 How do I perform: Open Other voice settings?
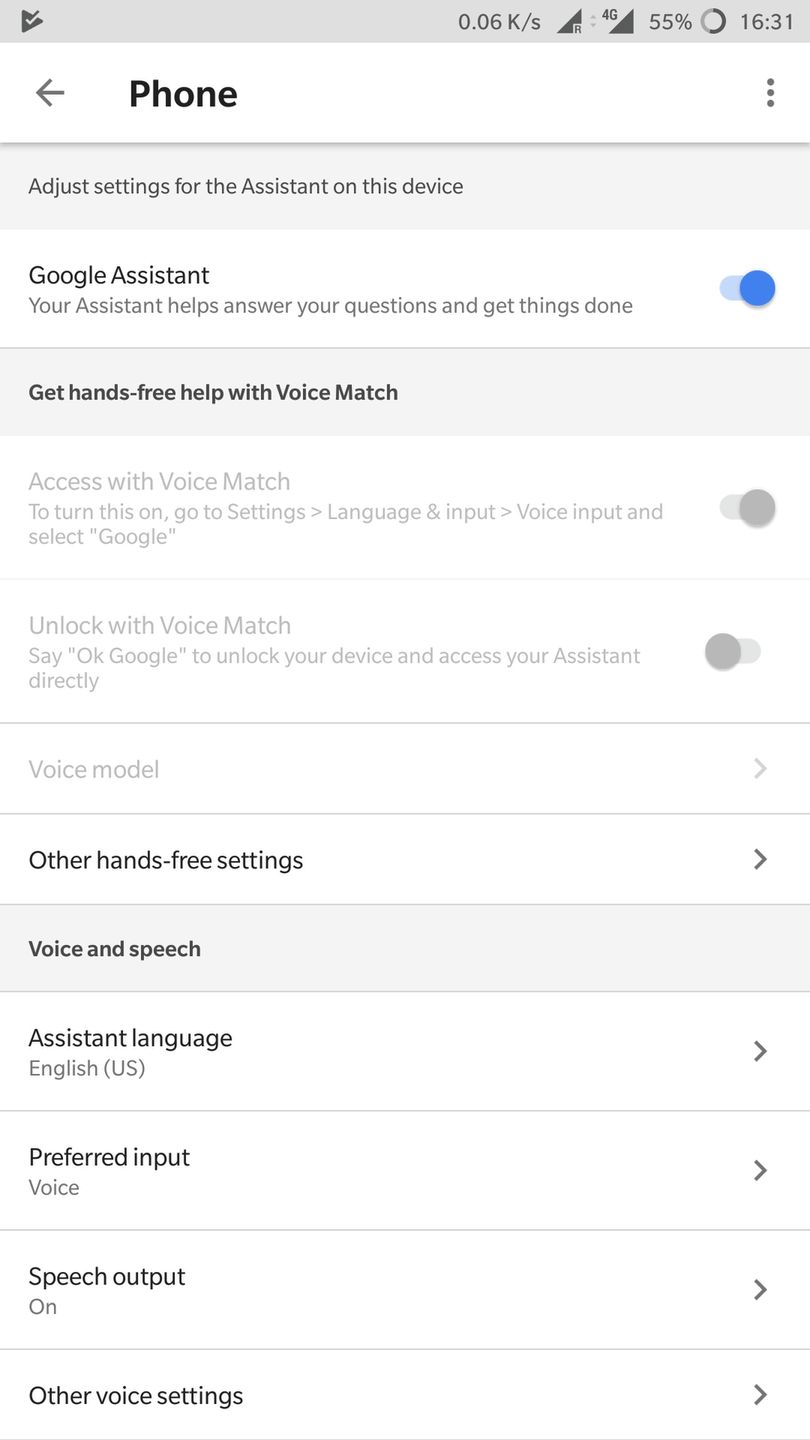point(404,1395)
